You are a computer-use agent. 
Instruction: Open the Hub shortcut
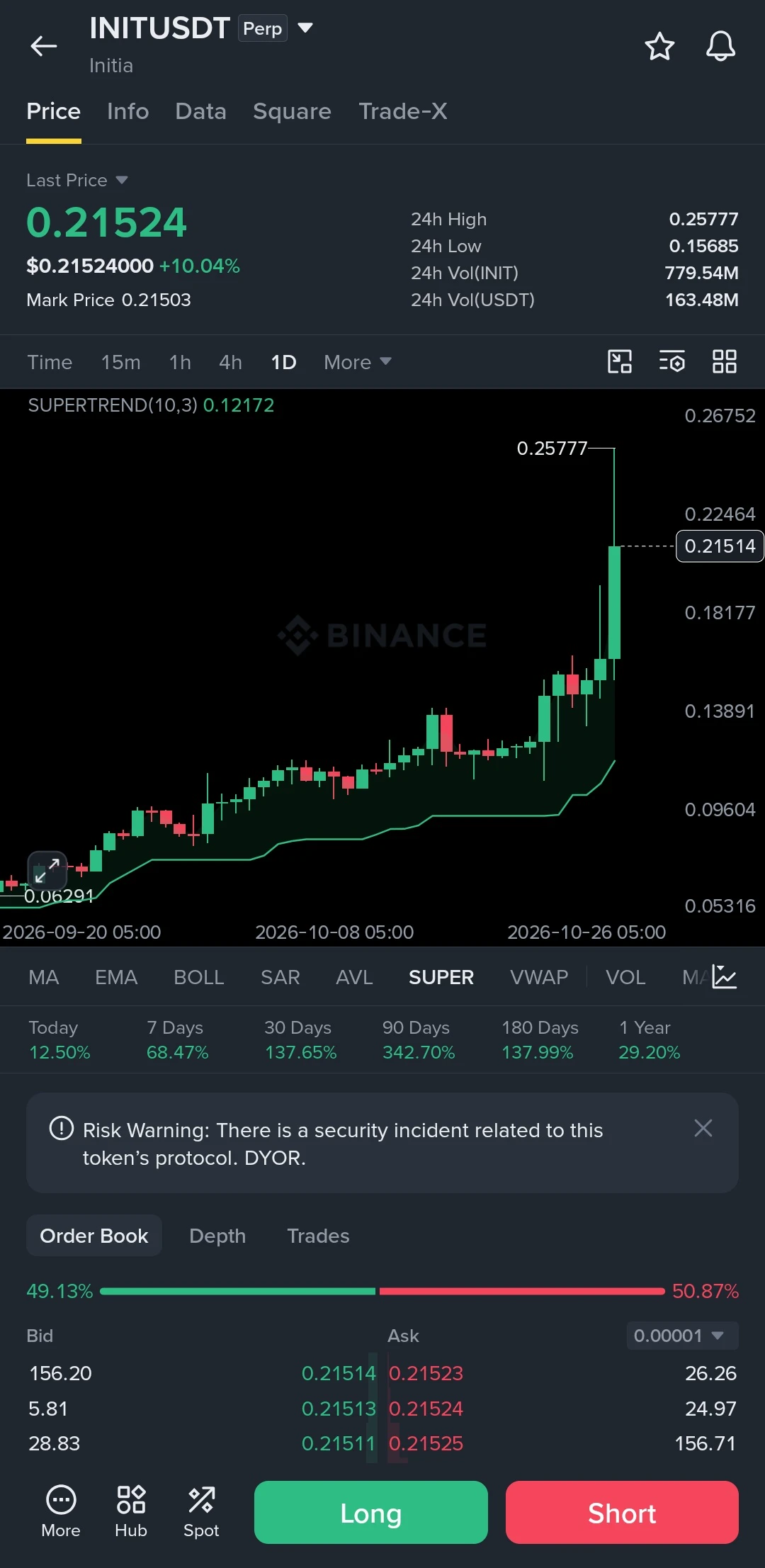tap(131, 1511)
